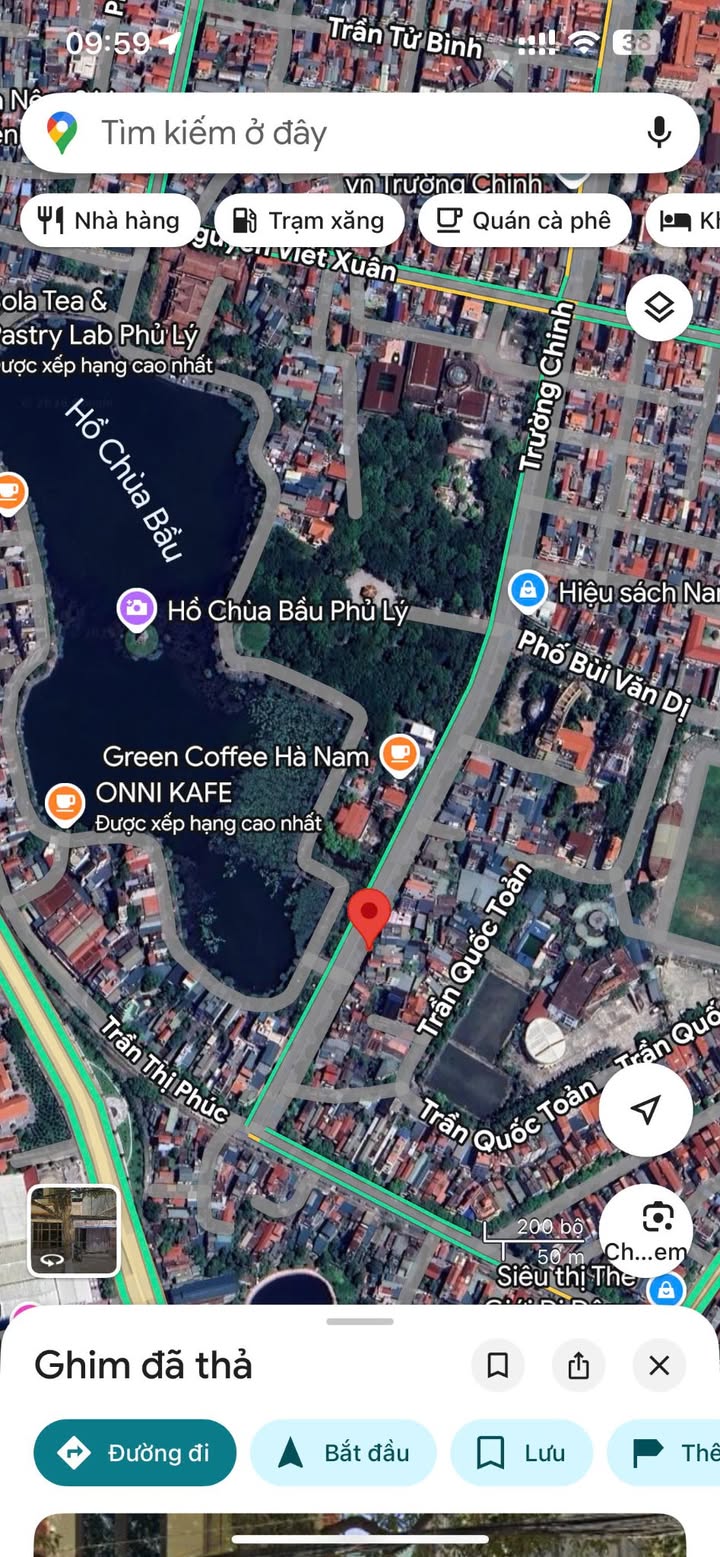Open the map layers button
Image resolution: width=720 pixels, height=1557 pixels.
(x=659, y=307)
